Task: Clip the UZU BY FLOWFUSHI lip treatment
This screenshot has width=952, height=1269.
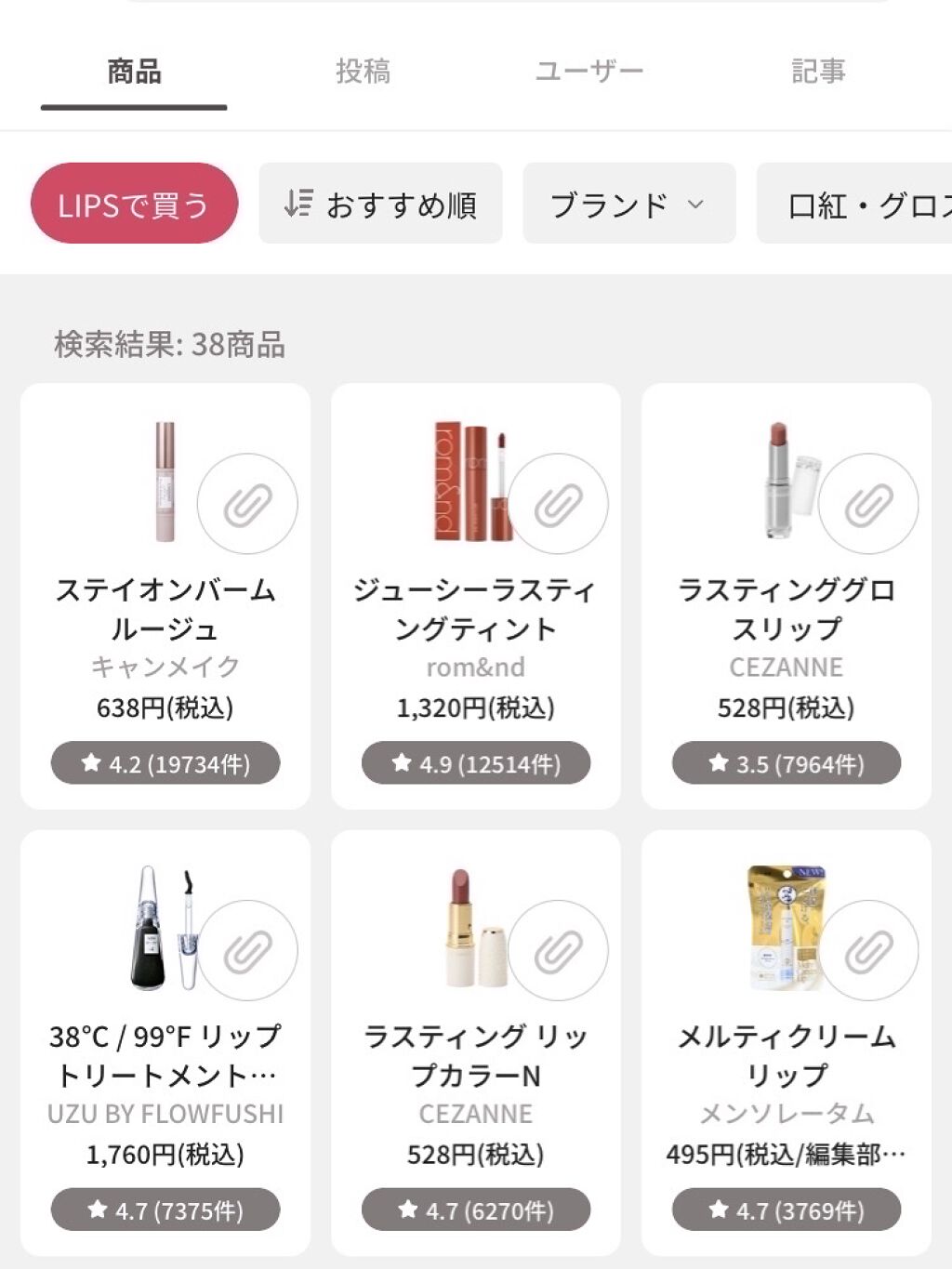Action: (247, 950)
